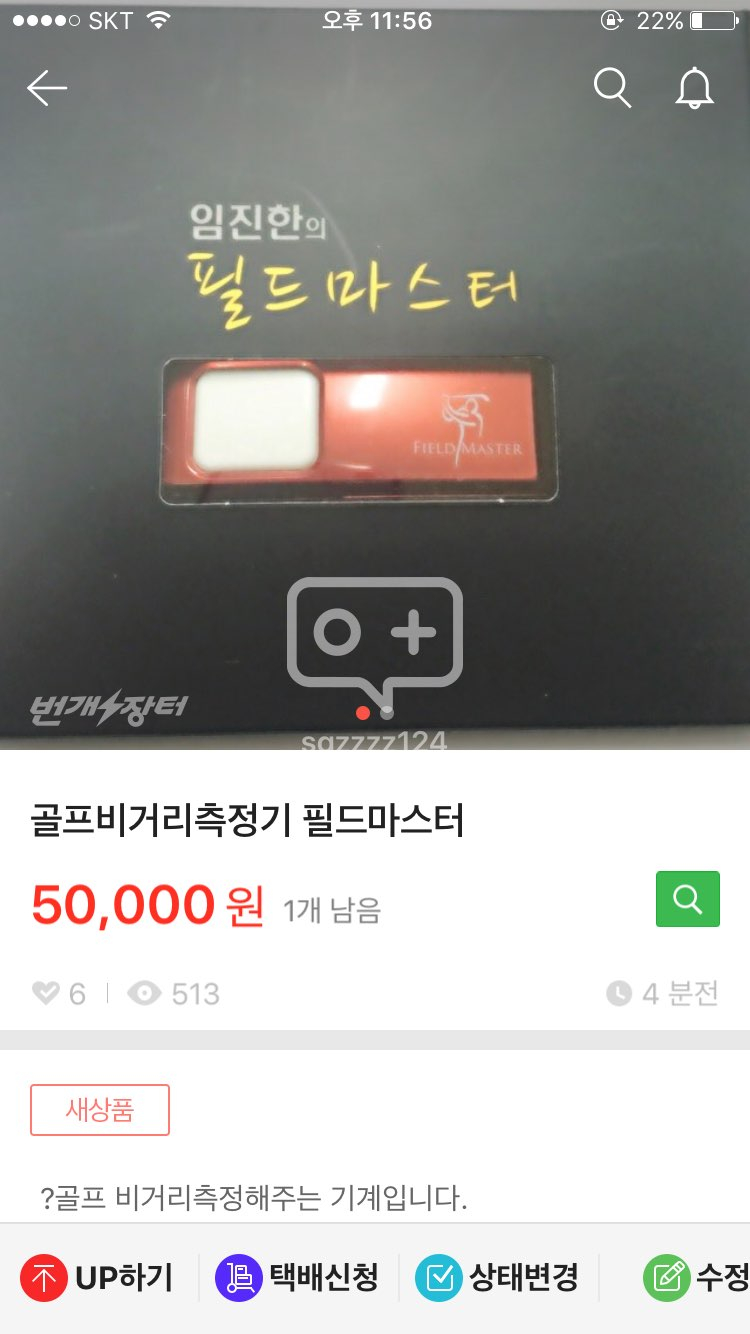Image resolution: width=750 pixels, height=1334 pixels.
Task: Tap the green search button beside price
Action: 687,899
